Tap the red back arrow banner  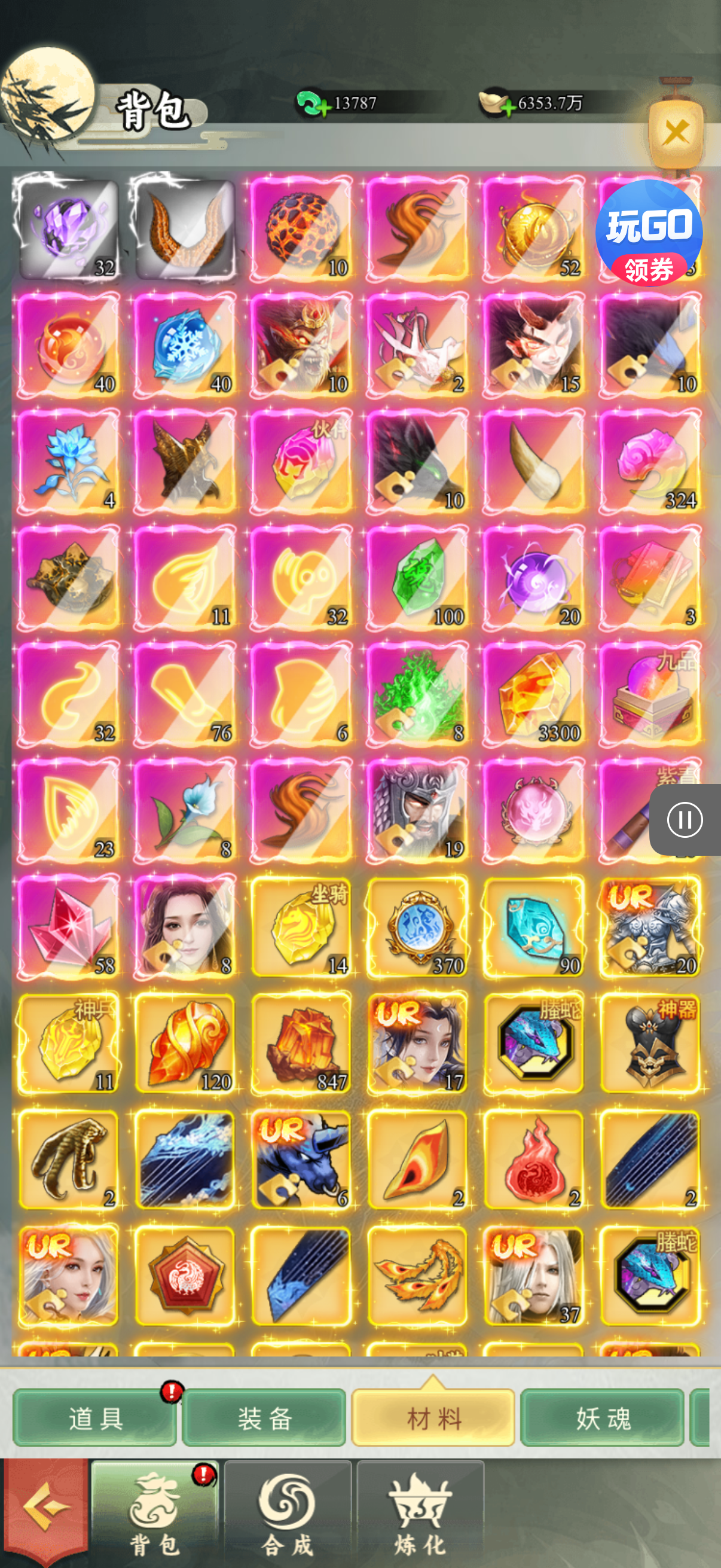point(45,1508)
